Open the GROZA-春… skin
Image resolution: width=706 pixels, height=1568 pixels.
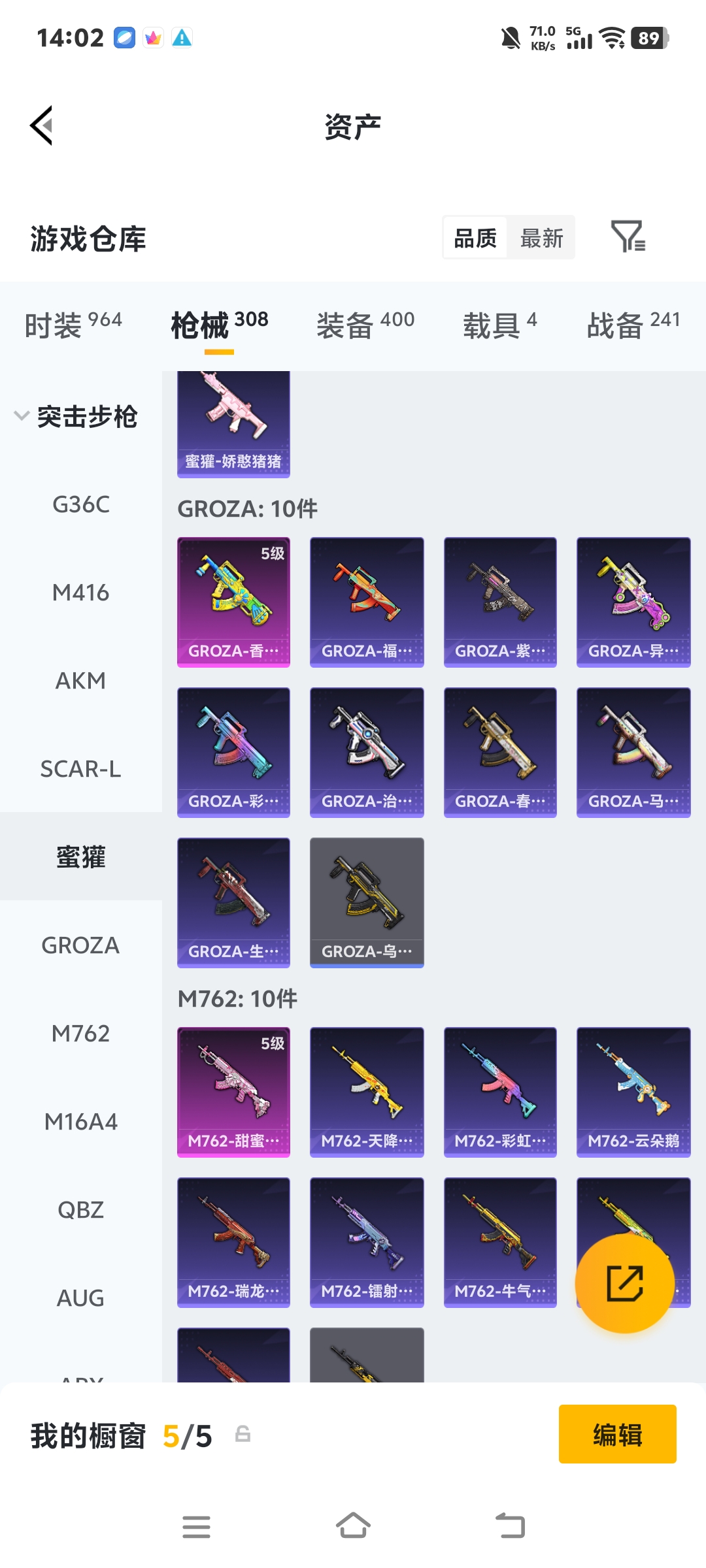tap(500, 752)
